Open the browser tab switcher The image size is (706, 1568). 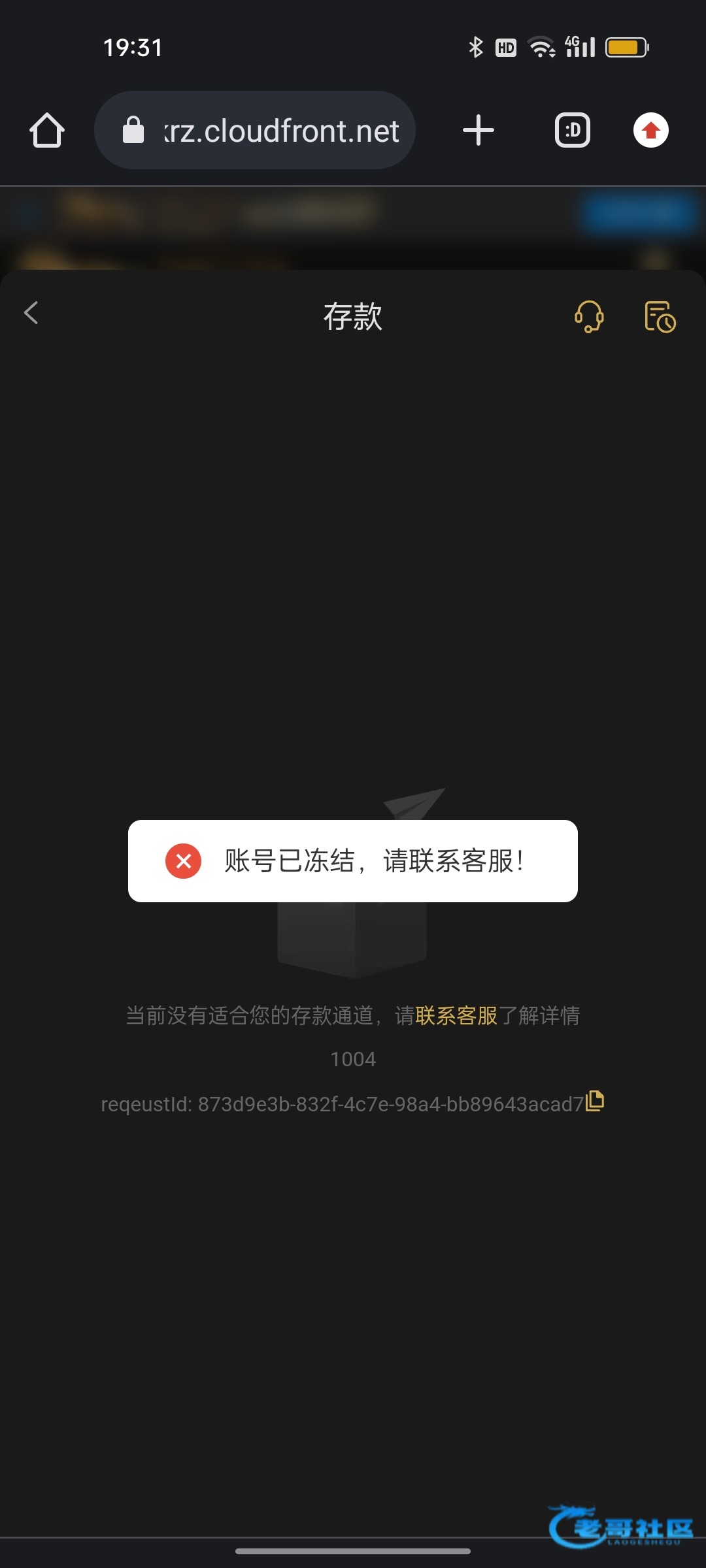pyautogui.click(x=573, y=130)
